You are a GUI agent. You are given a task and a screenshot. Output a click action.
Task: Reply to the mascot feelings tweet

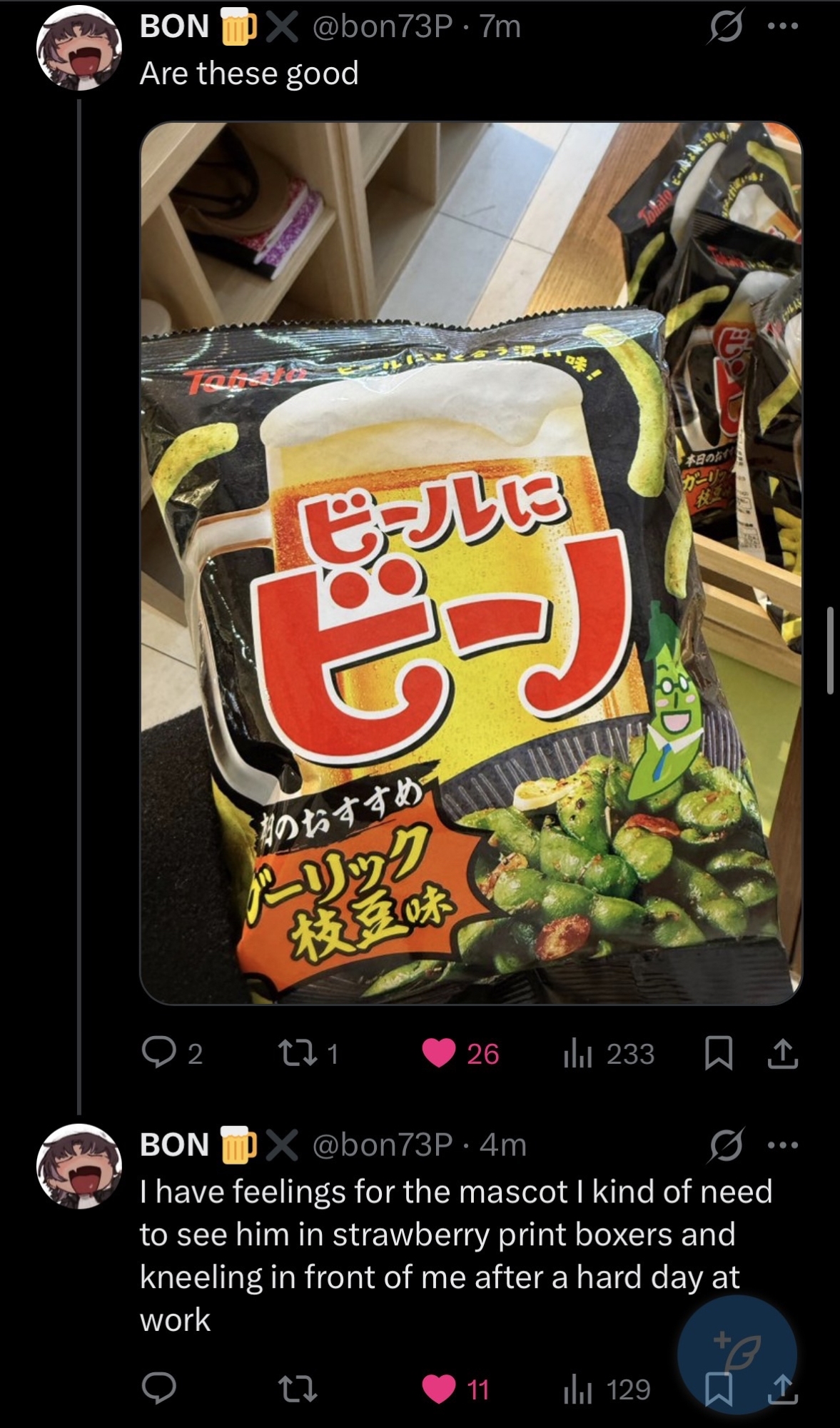(x=158, y=1389)
